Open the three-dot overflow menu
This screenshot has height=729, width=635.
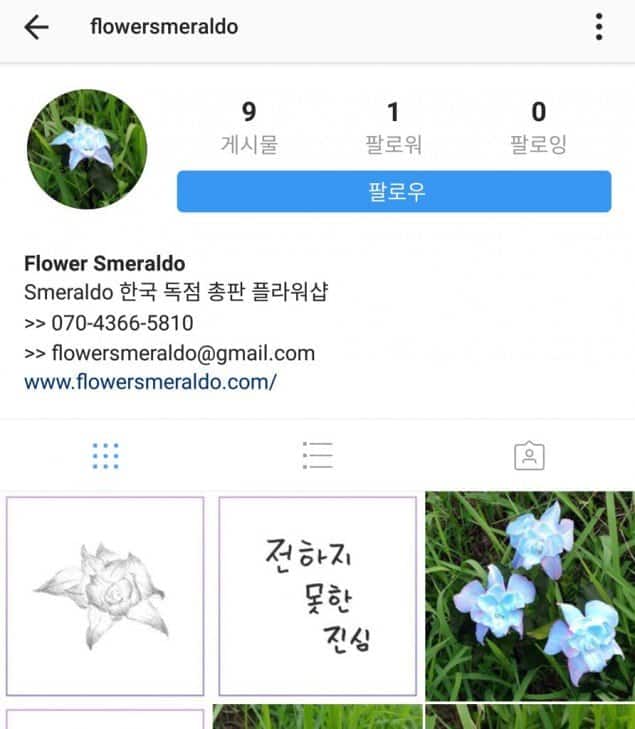click(x=599, y=27)
